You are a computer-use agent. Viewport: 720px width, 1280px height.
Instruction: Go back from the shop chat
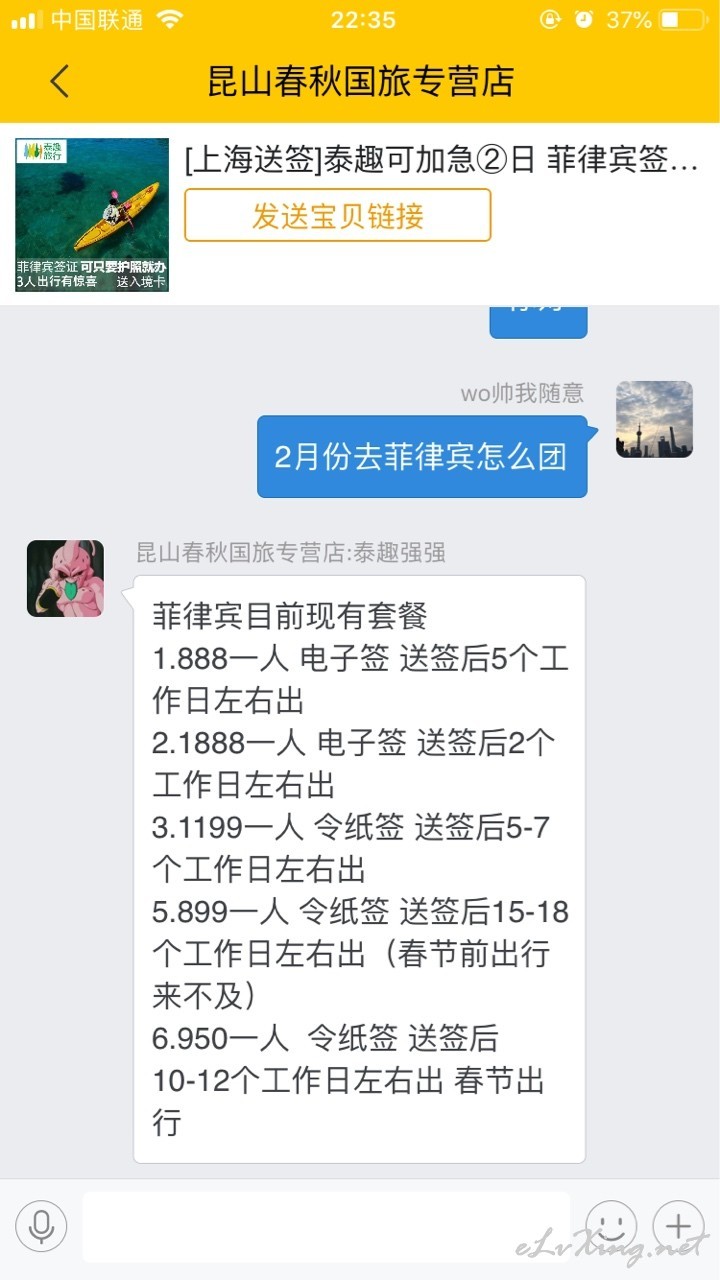60,81
